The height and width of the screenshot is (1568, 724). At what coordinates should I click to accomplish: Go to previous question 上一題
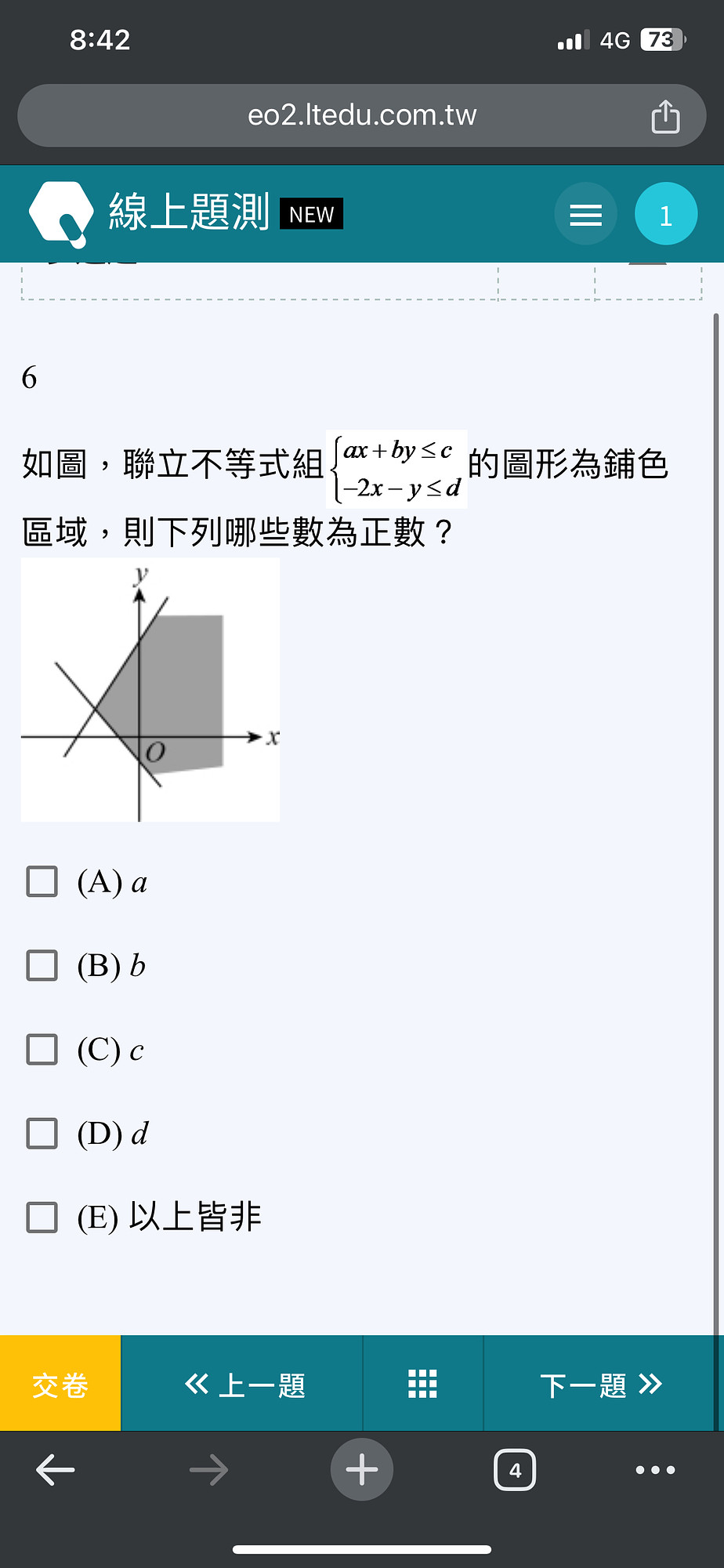[243, 1384]
